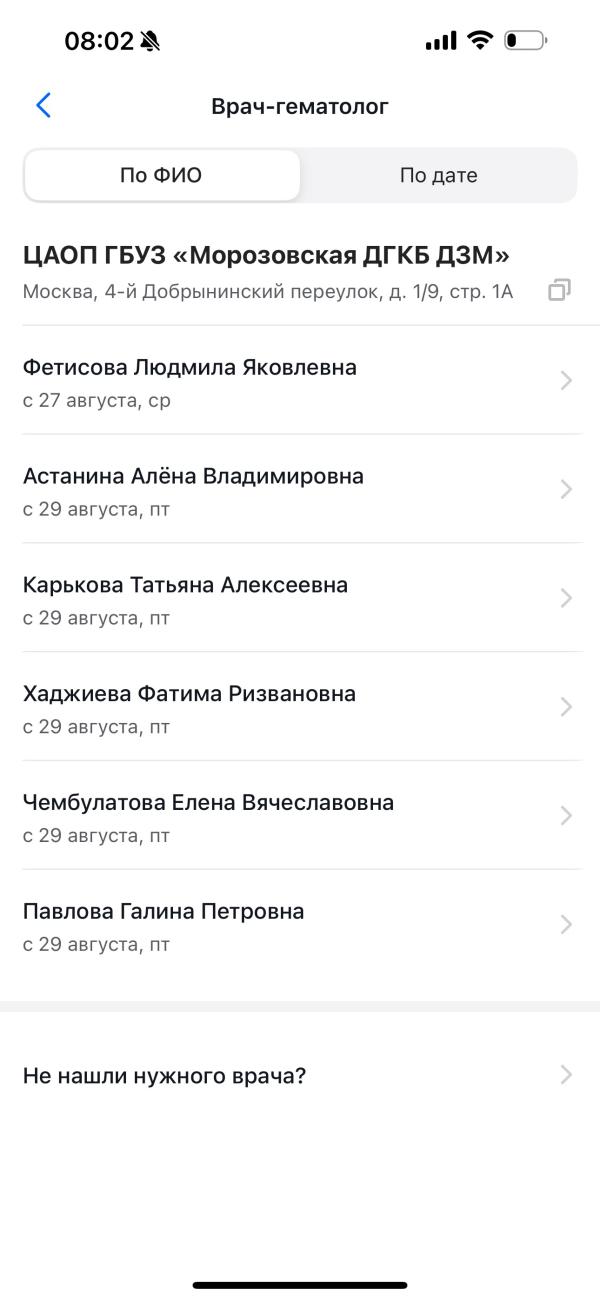Open Не нашли нужного врача?

(x=300, y=1076)
